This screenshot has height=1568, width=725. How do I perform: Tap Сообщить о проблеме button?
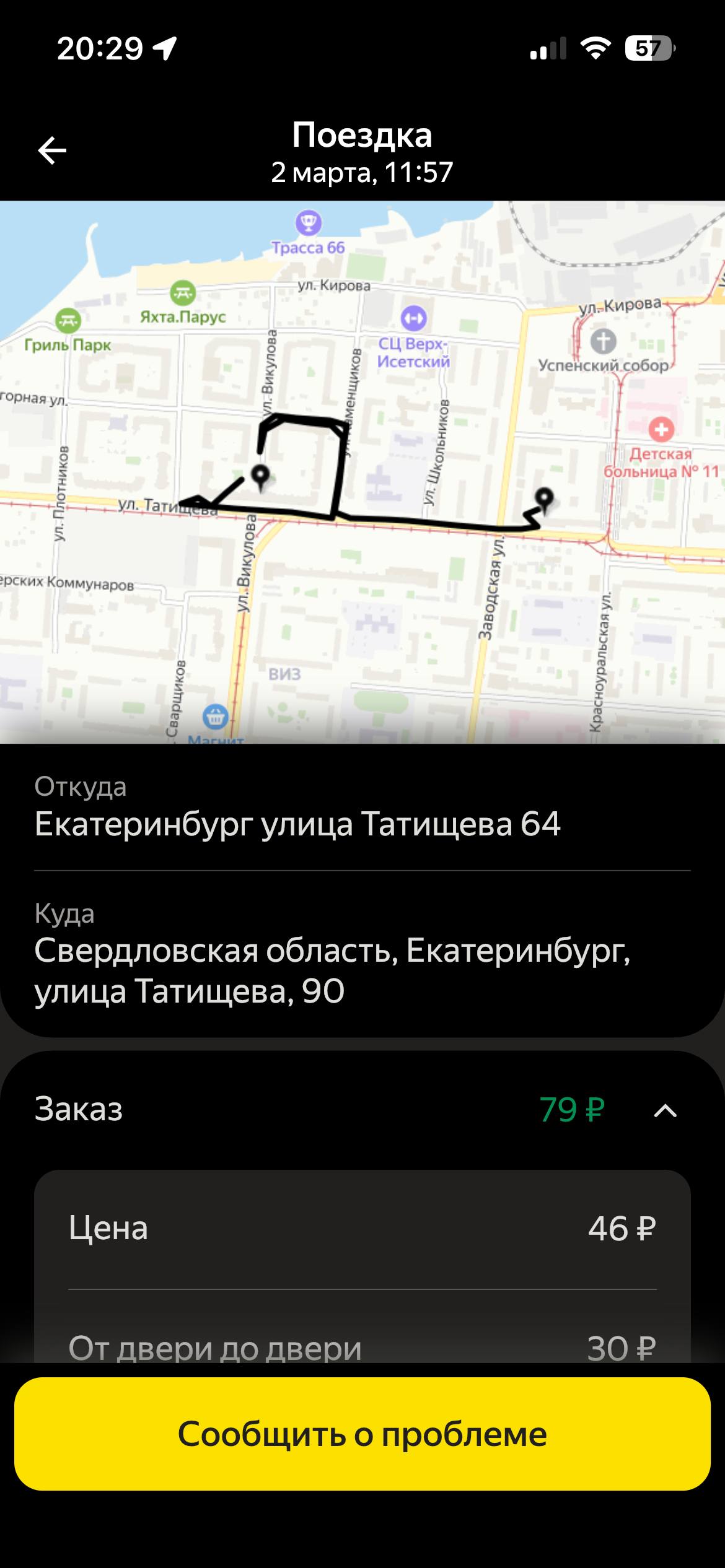(362, 1434)
